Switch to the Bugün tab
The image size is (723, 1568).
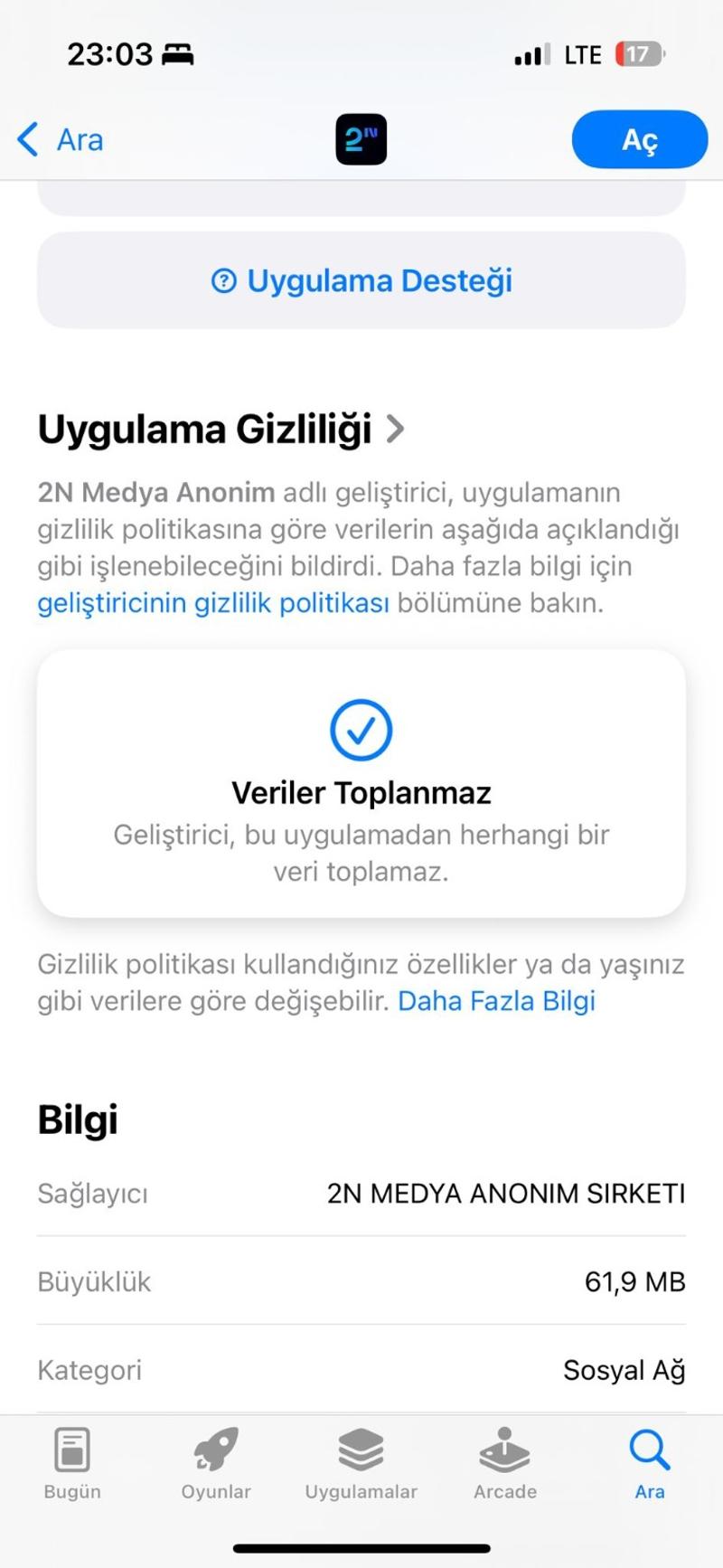[x=72, y=1464]
